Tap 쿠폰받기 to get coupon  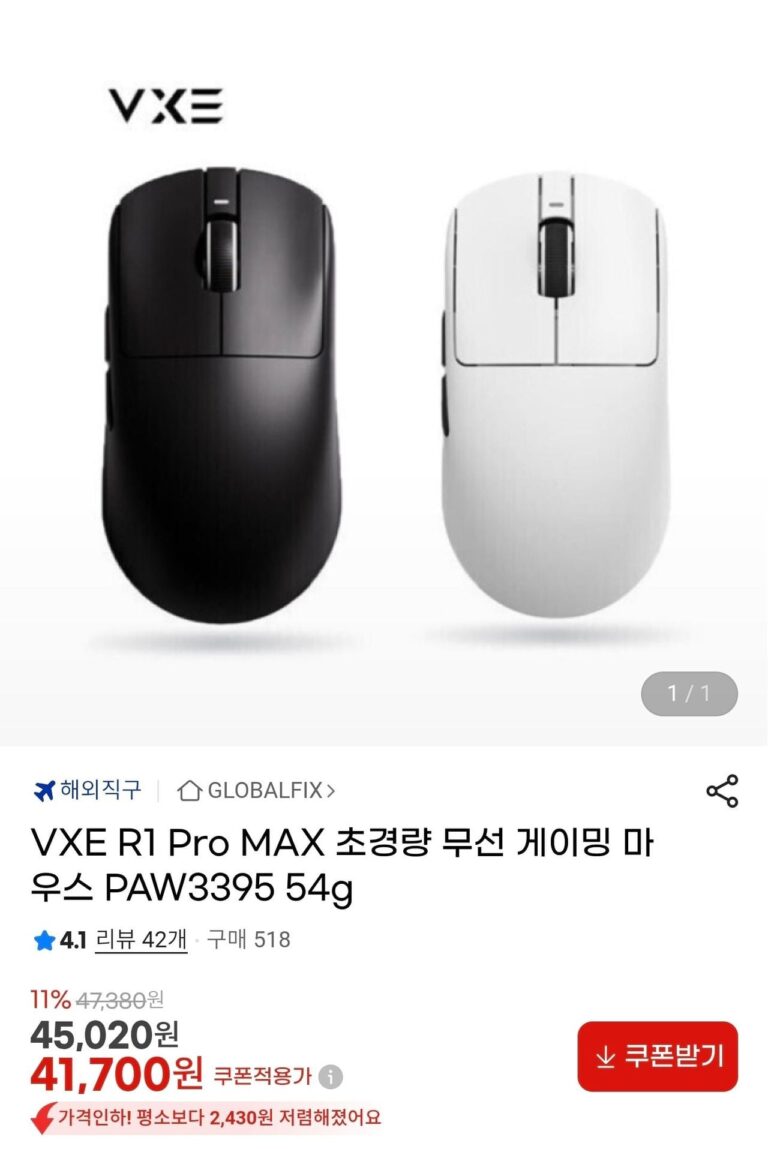(x=657, y=1056)
